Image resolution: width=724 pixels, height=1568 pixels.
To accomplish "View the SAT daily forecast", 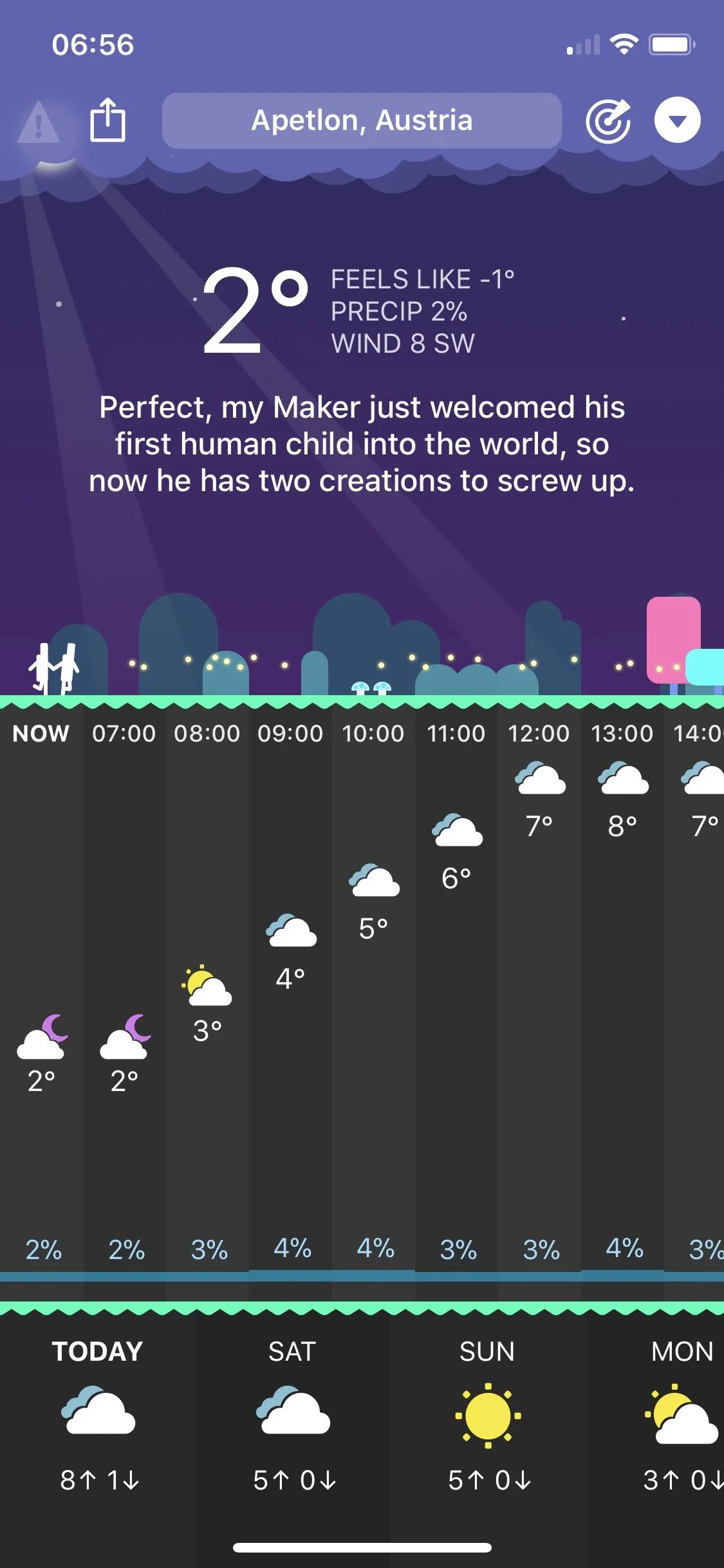I will [x=293, y=1416].
